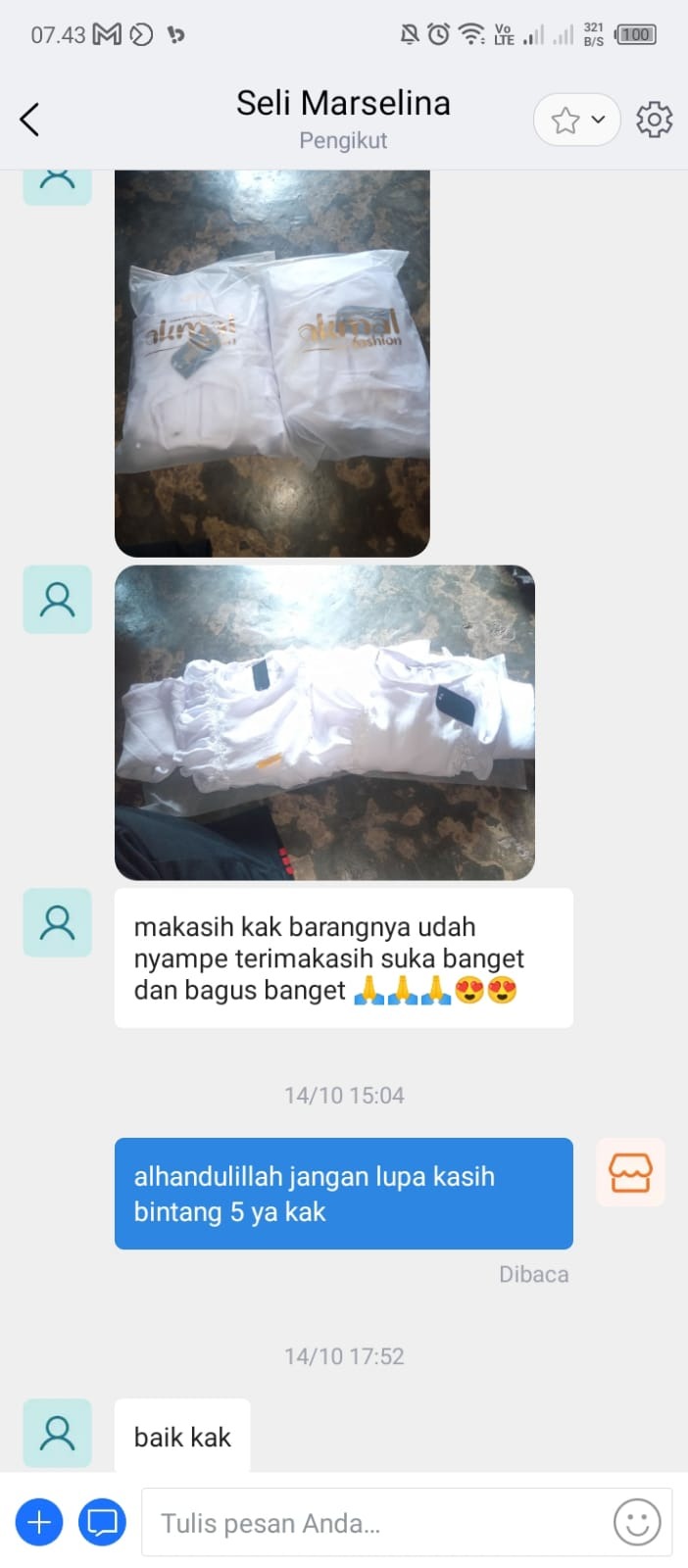
Task: Open chat settings gear
Action: point(654,120)
